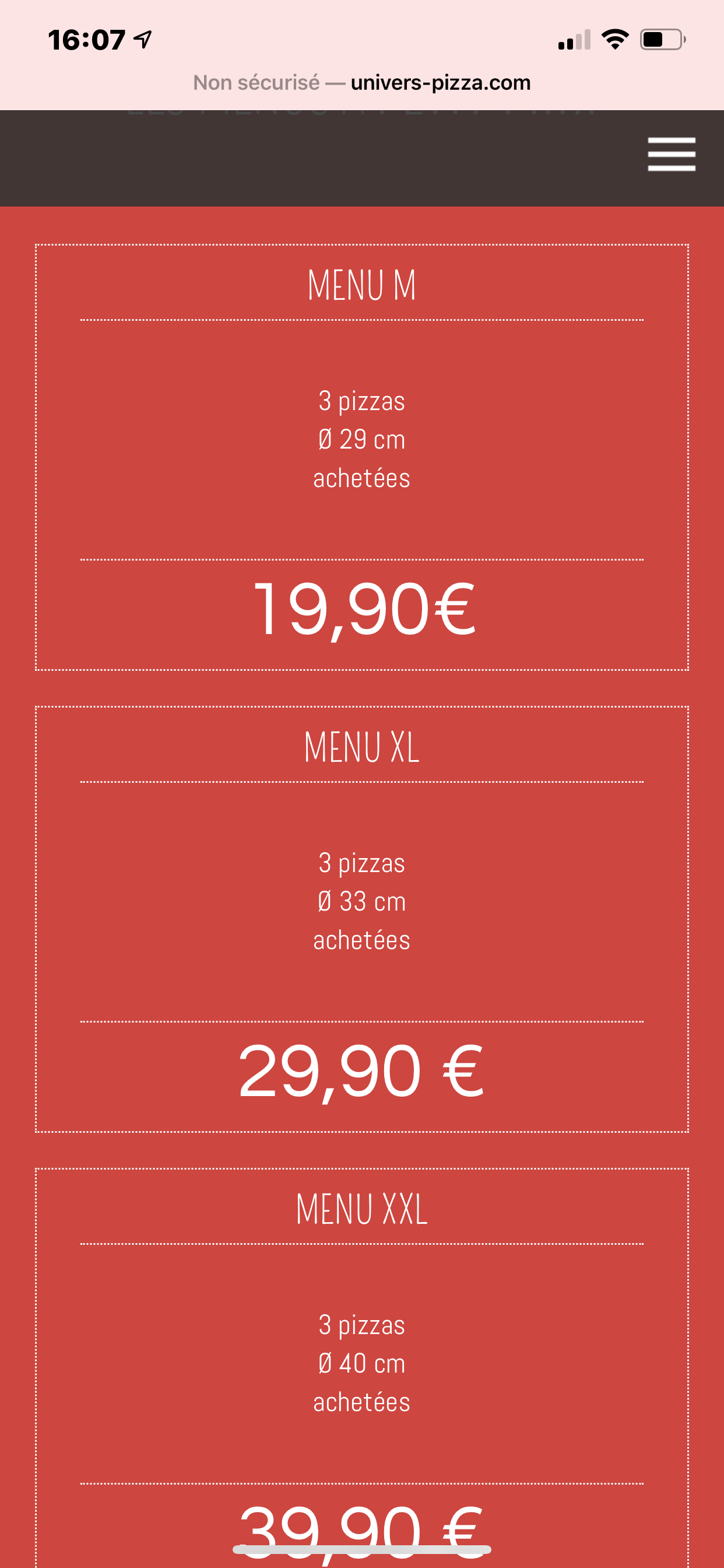Tap the univers-pizza.com address bar
This screenshot has height=1568, width=724.
tap(362, 83)
